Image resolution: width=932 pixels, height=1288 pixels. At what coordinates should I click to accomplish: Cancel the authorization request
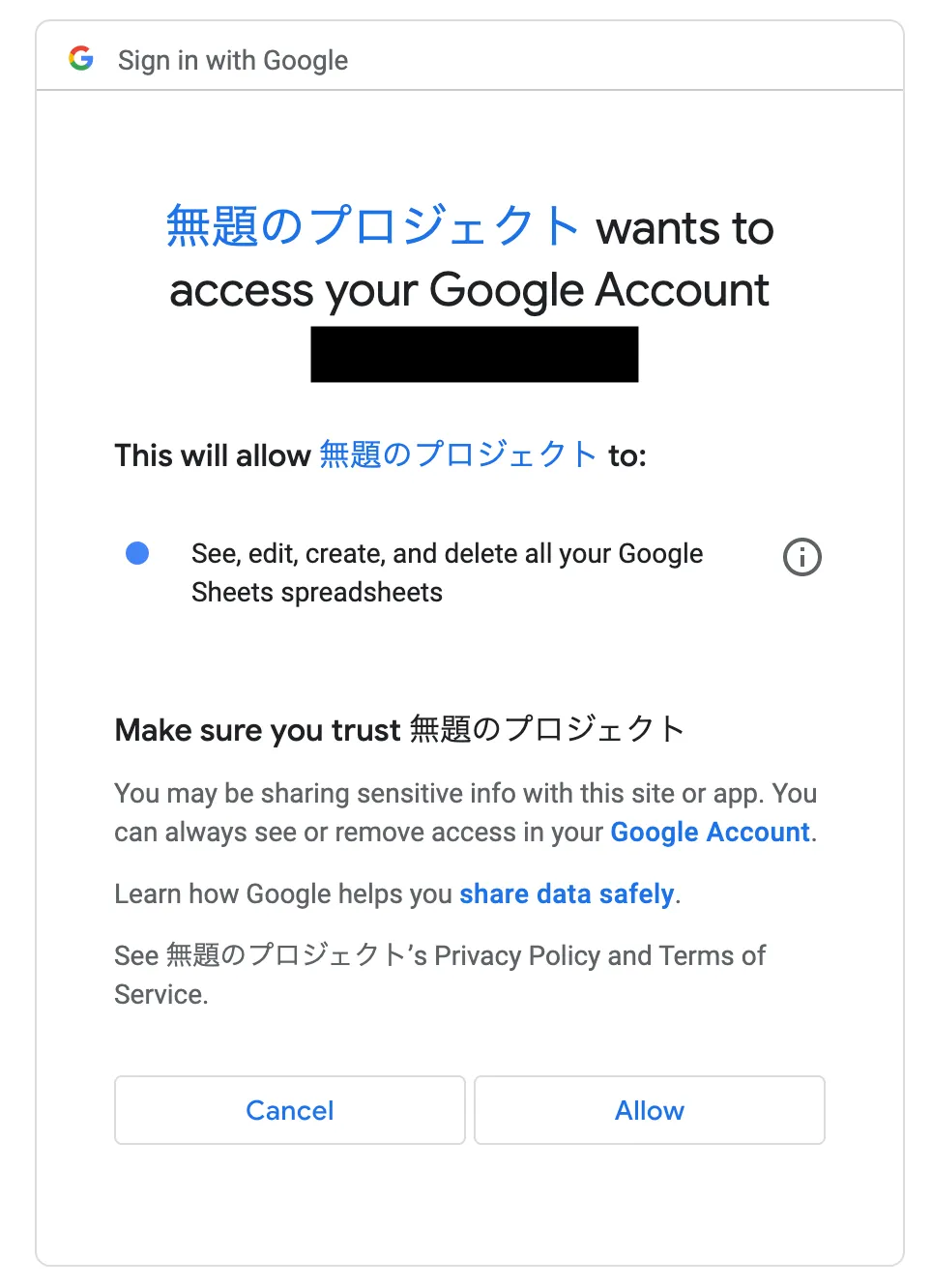pyautogui.click(x=289, y=1110)
